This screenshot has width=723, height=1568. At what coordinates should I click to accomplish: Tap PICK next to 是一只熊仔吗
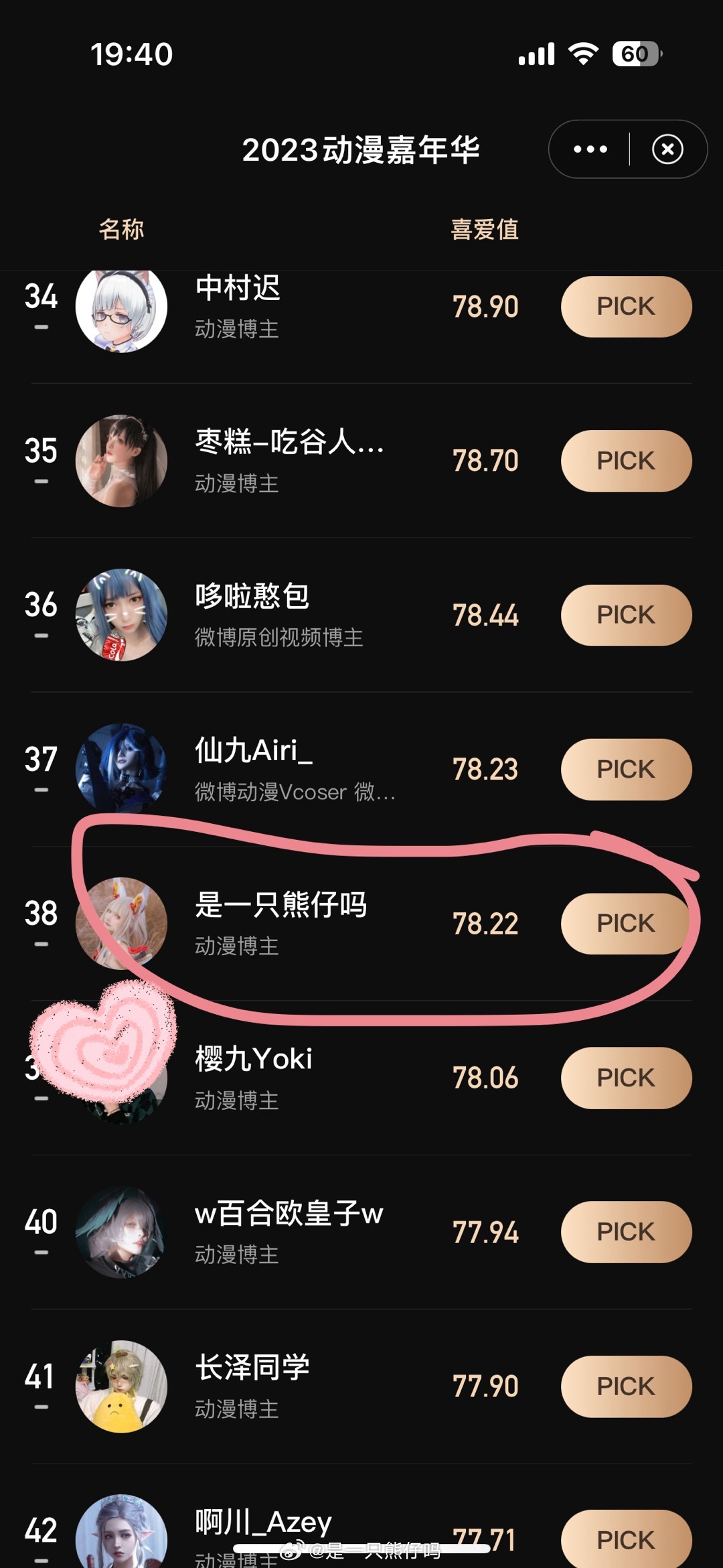tap(626, 924)
